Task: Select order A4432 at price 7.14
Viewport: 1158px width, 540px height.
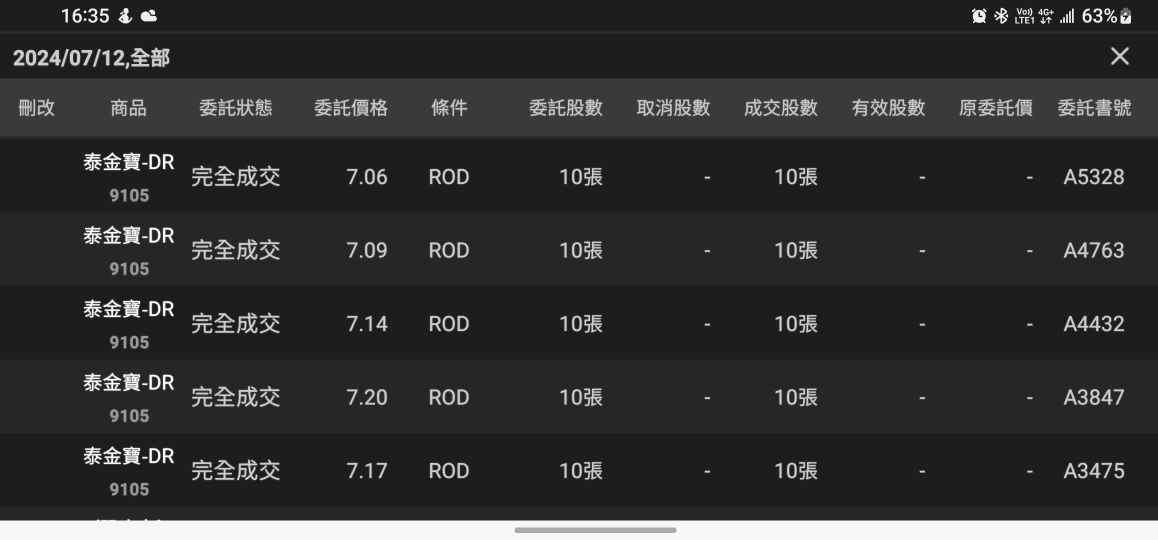Action: pos(578,324)
